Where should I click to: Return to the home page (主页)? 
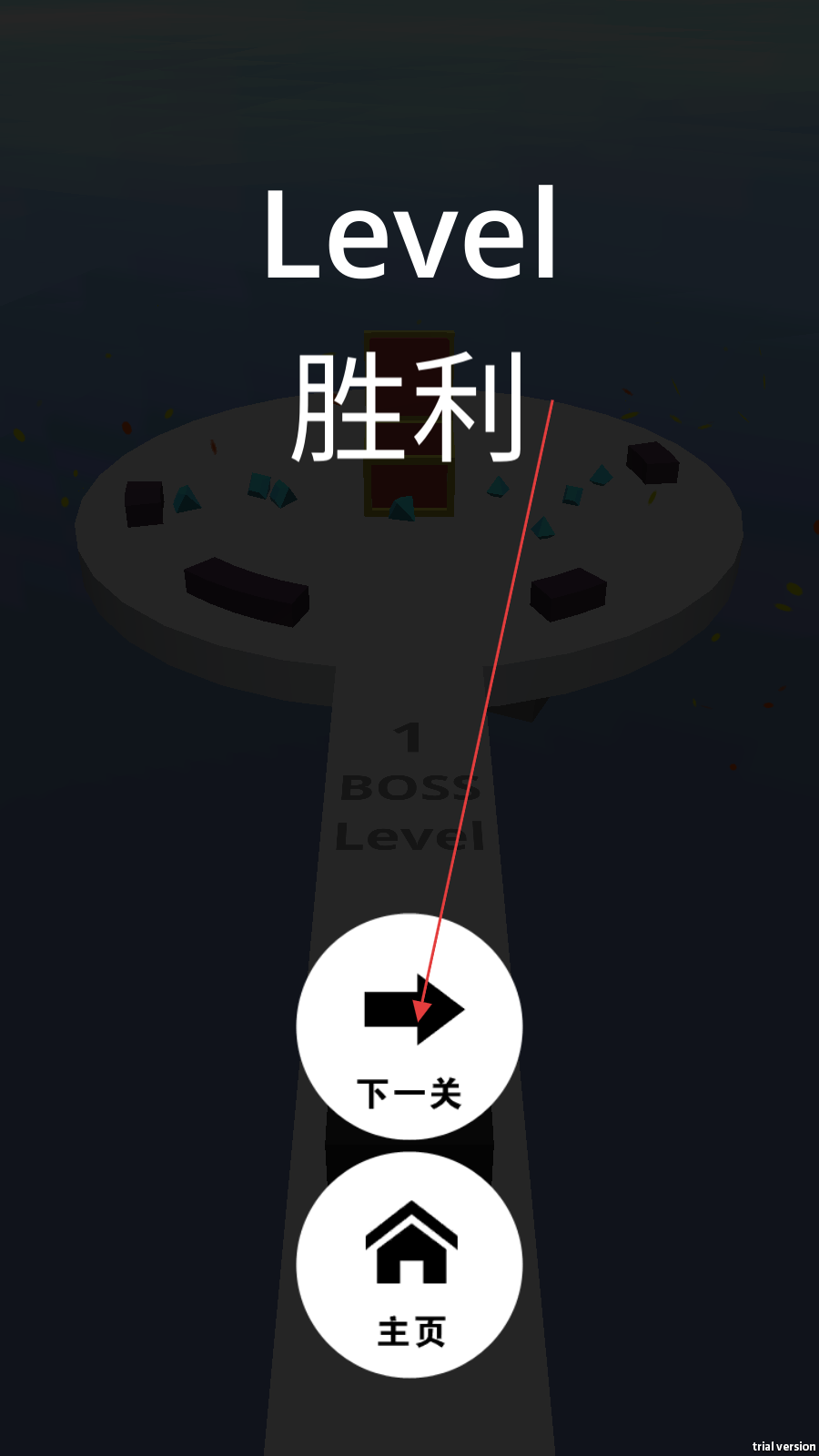click(409, 1265)
